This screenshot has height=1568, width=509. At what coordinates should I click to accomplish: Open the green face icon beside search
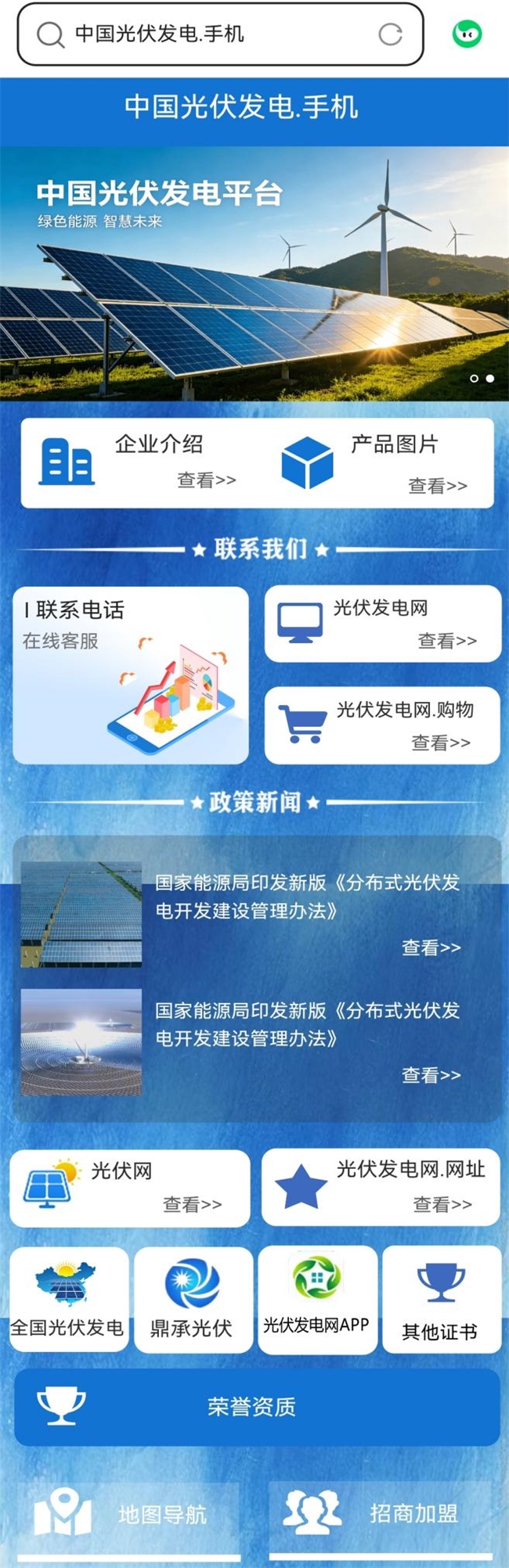pos(467,34)
